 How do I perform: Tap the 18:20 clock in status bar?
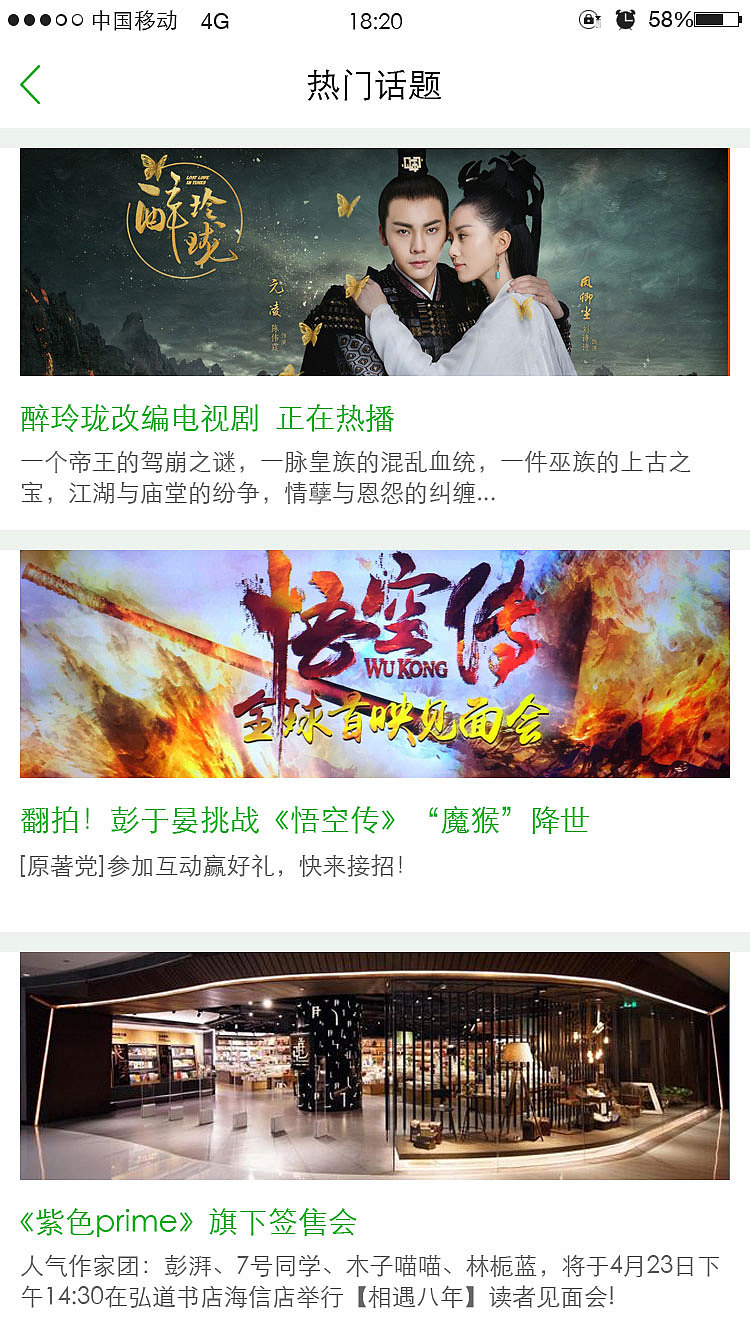click(x=374, y=20)
